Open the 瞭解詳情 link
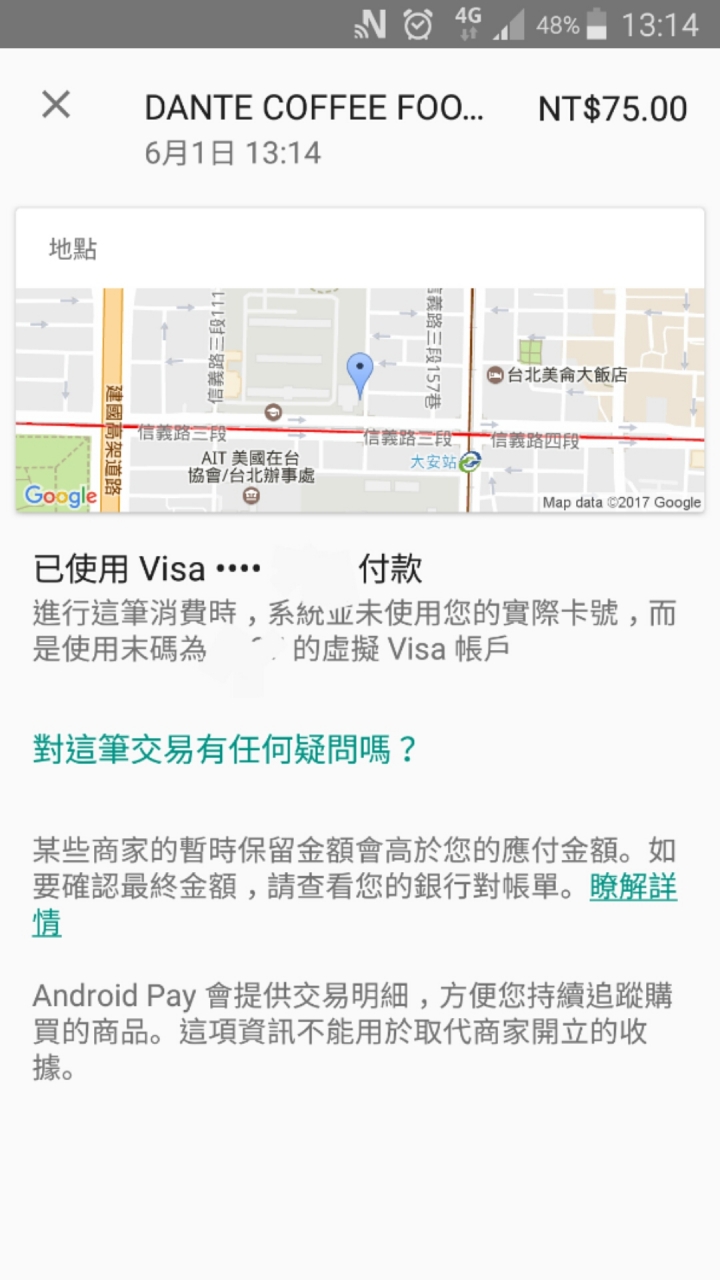The height and width of the screenshot is (1280, 720). (x=632, y=888)
